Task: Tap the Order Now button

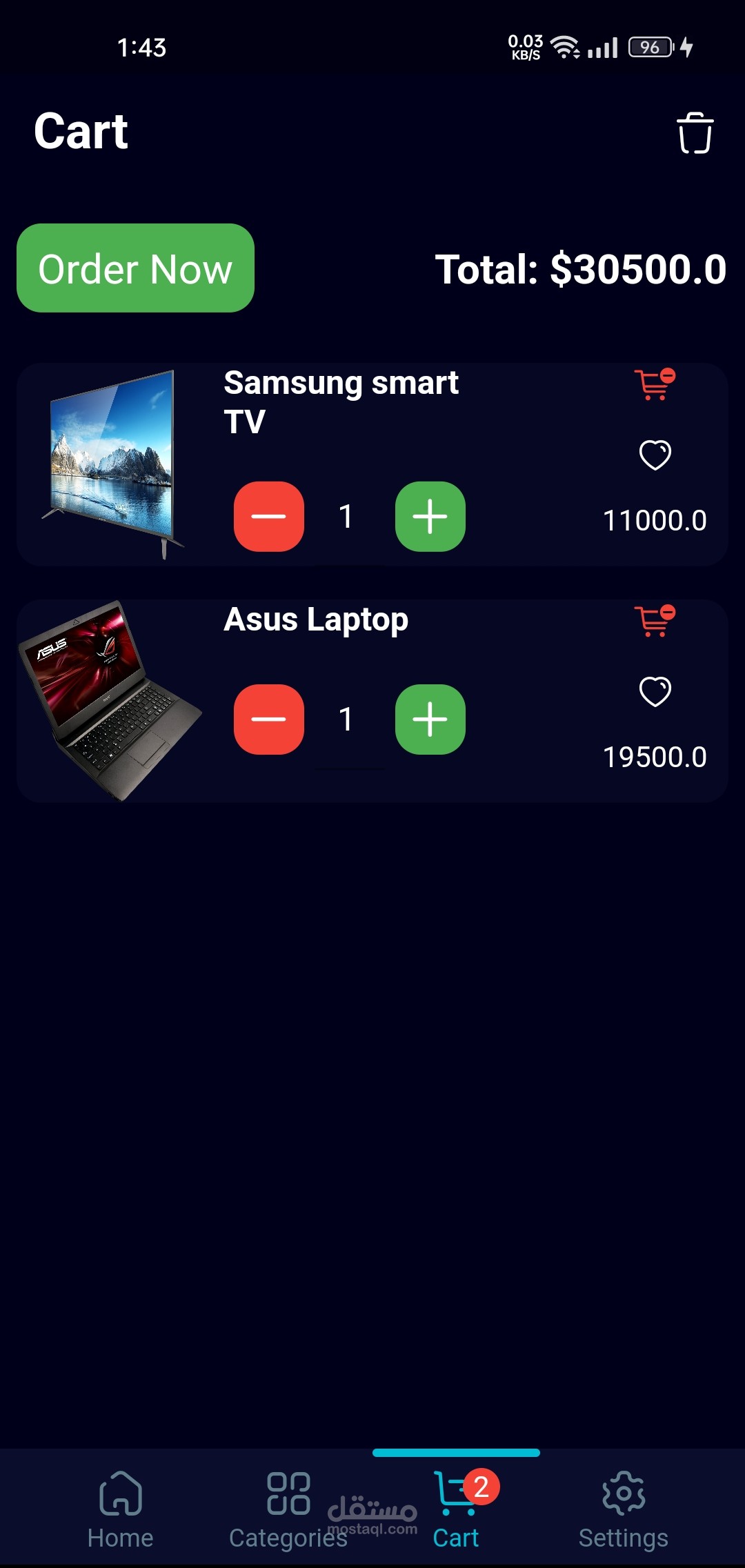Action: 135,268
